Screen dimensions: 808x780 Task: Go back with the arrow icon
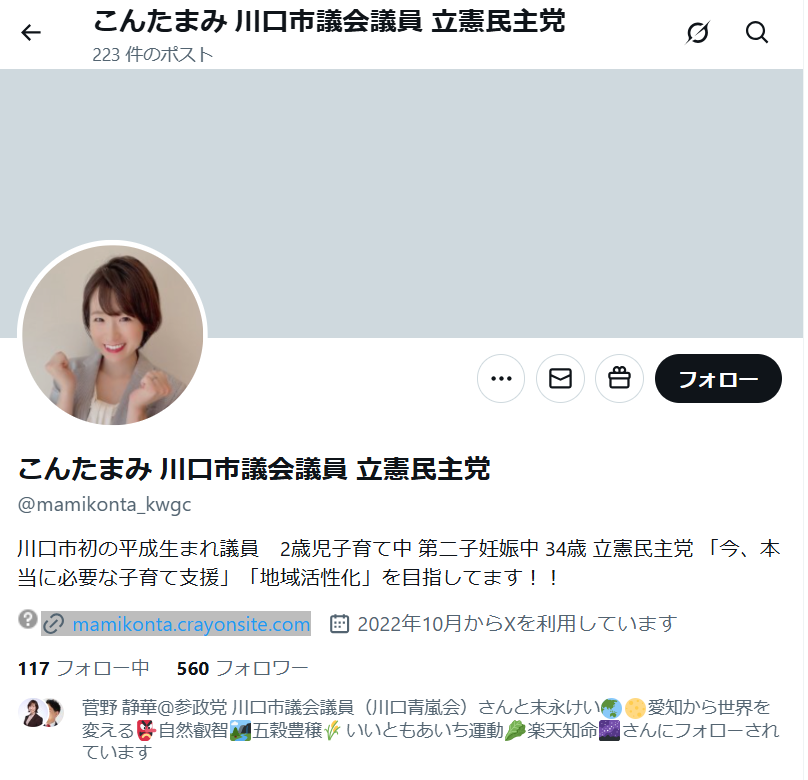(30, 33)
